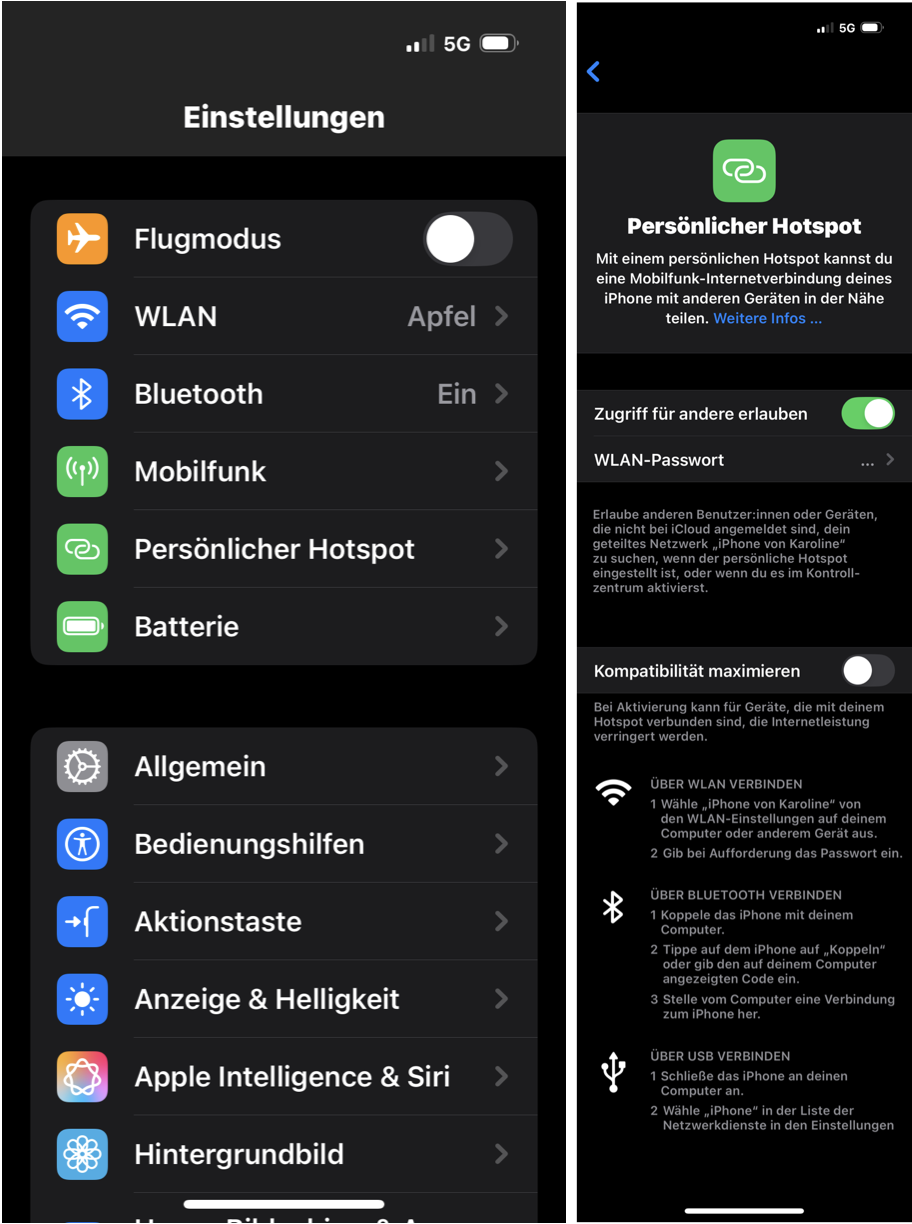This screenshot has width=912, height=1224.
Task: Open the WLAN-Passwort row
Action: (x=743, y=460)
